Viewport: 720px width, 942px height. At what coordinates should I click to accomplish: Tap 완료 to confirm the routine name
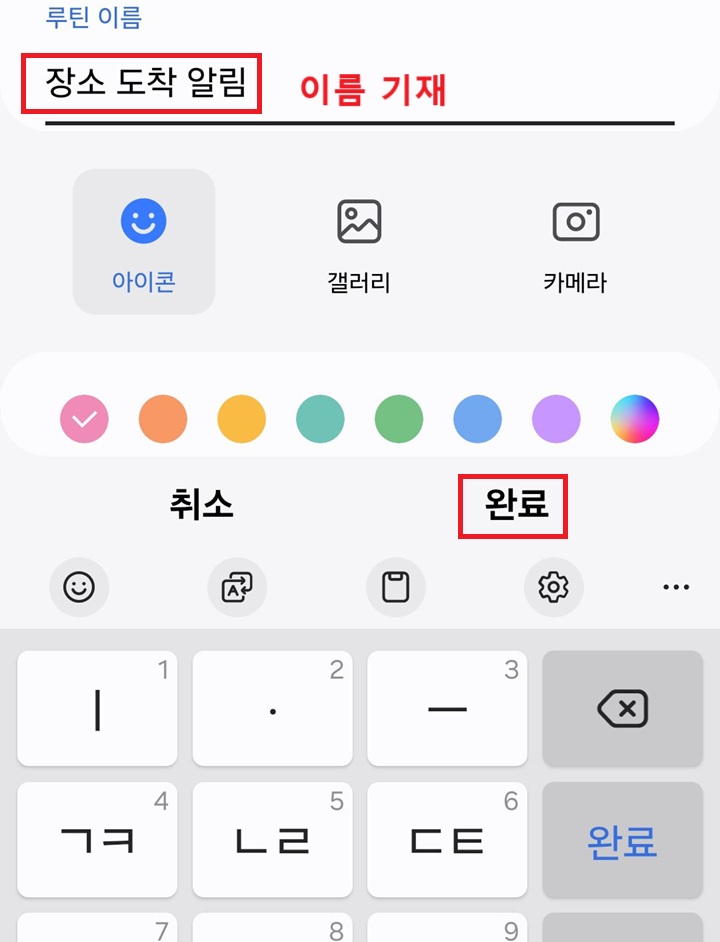[513, 505]
